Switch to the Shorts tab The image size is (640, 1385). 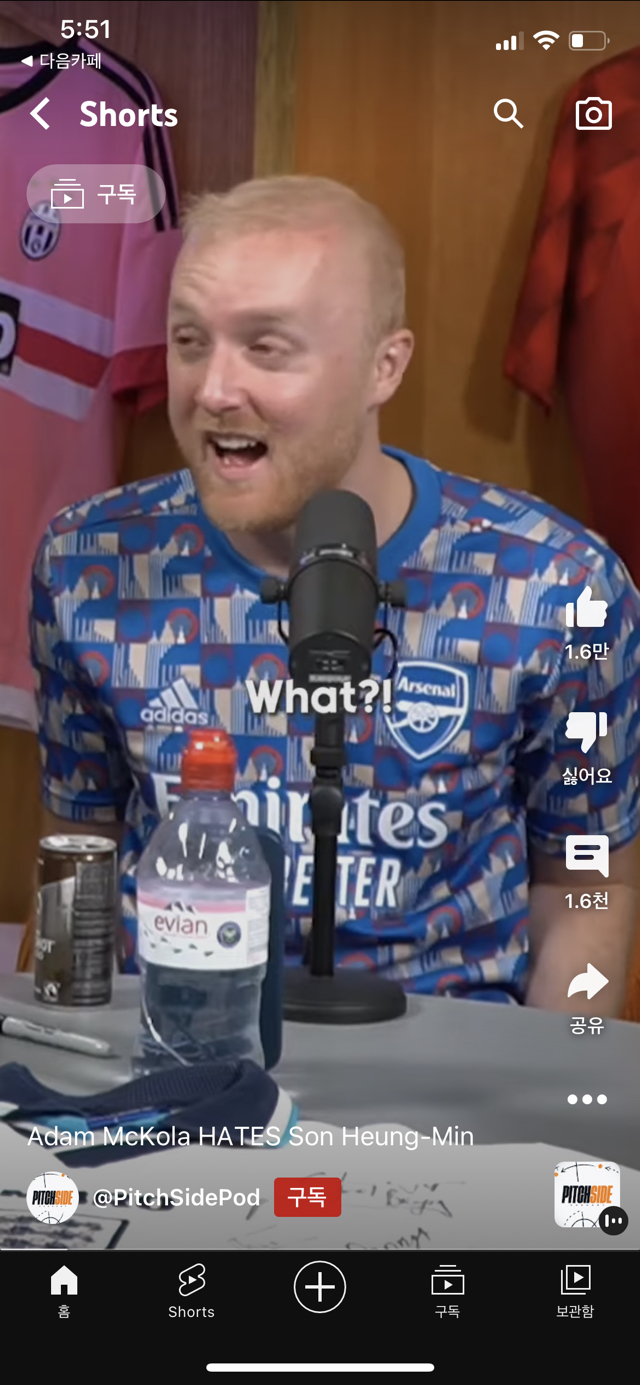click(191, 1291)
